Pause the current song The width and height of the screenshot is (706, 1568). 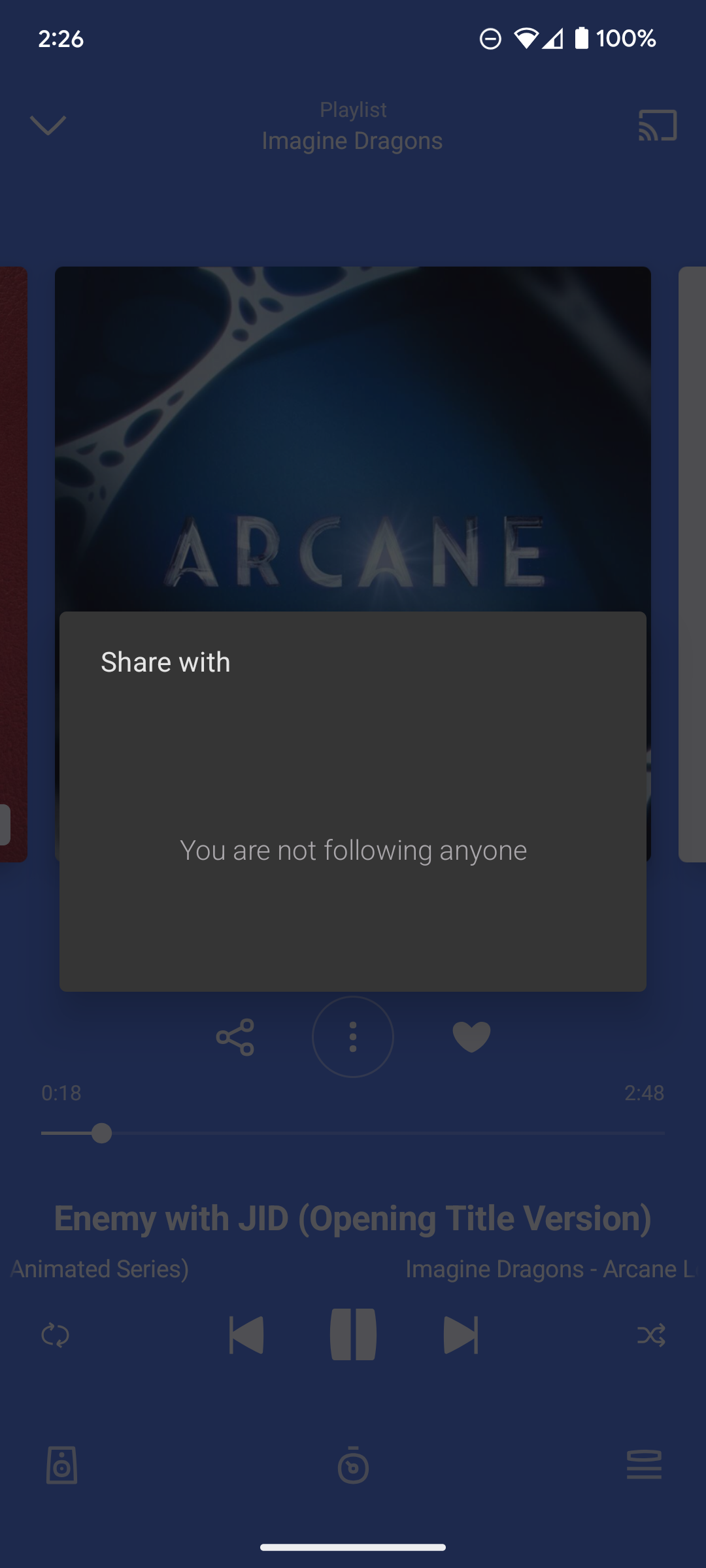[x=353, y=1334]
